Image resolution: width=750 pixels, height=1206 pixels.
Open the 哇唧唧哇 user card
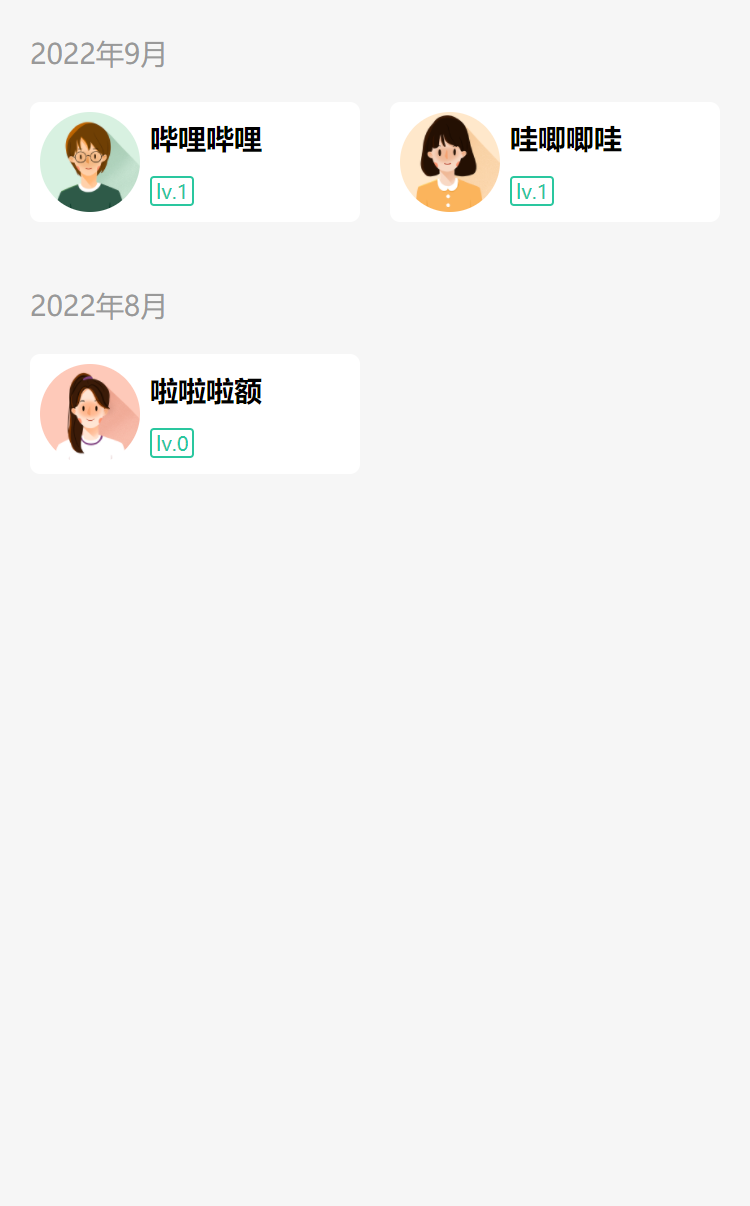pos(555,162)
